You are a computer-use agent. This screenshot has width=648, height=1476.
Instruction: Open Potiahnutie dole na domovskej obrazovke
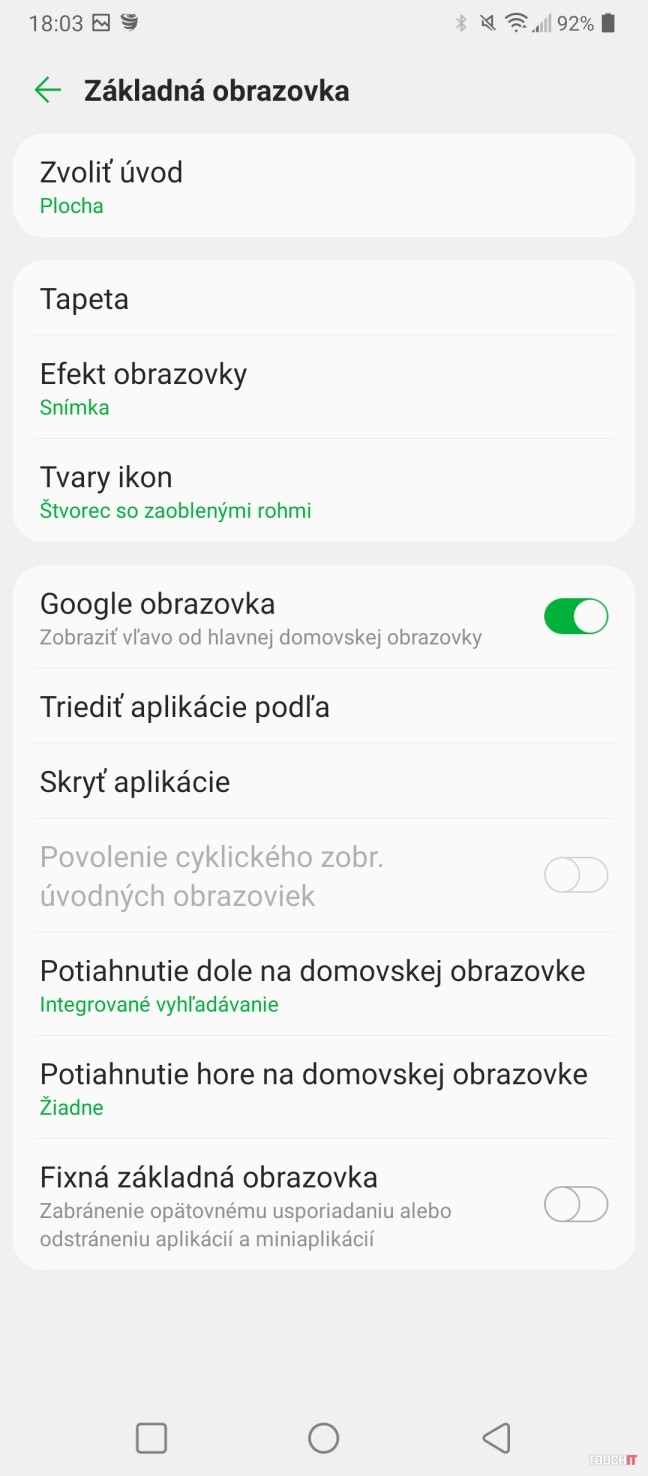pos(323,984)
